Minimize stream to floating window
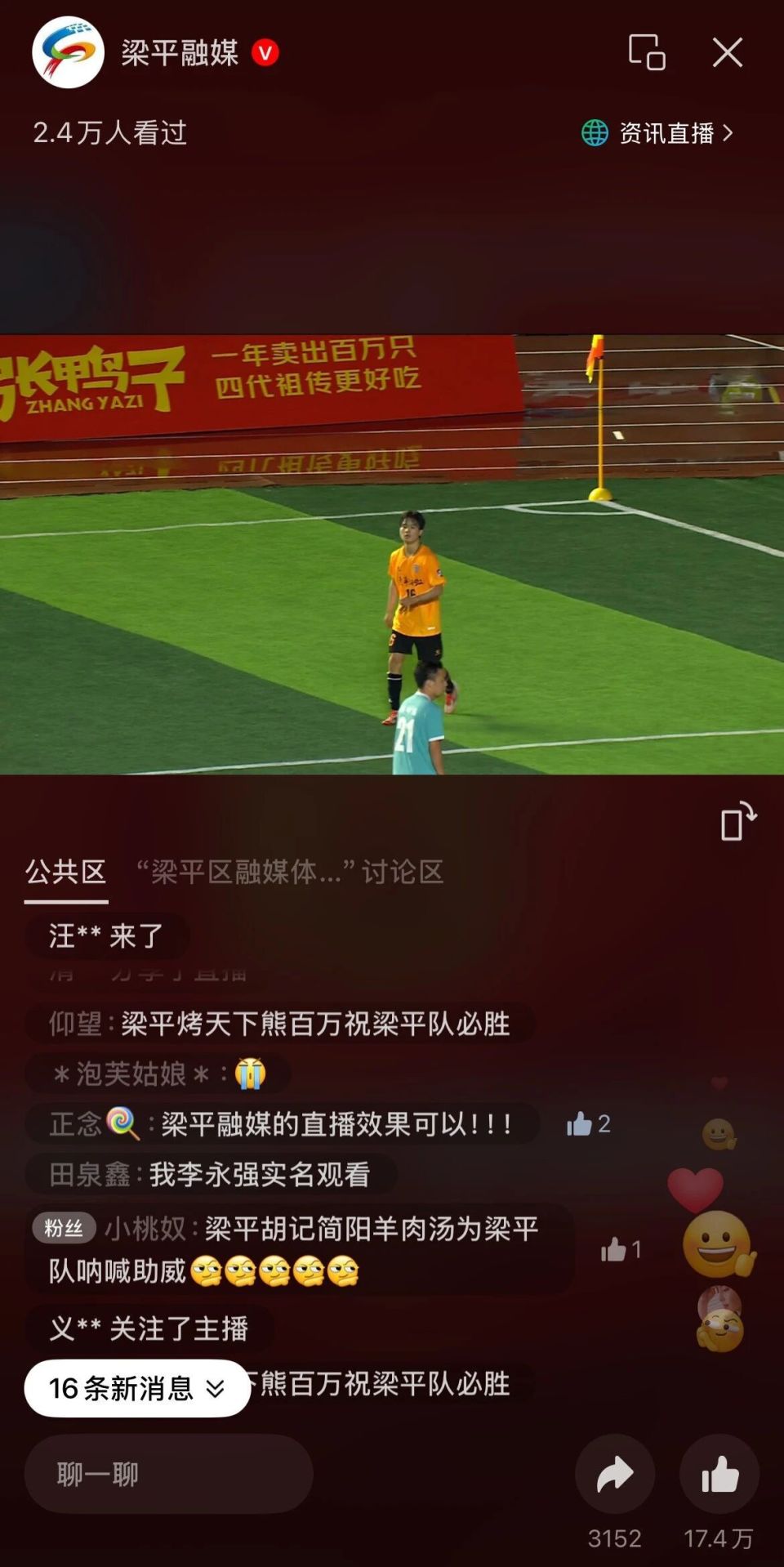 [646, 53]
